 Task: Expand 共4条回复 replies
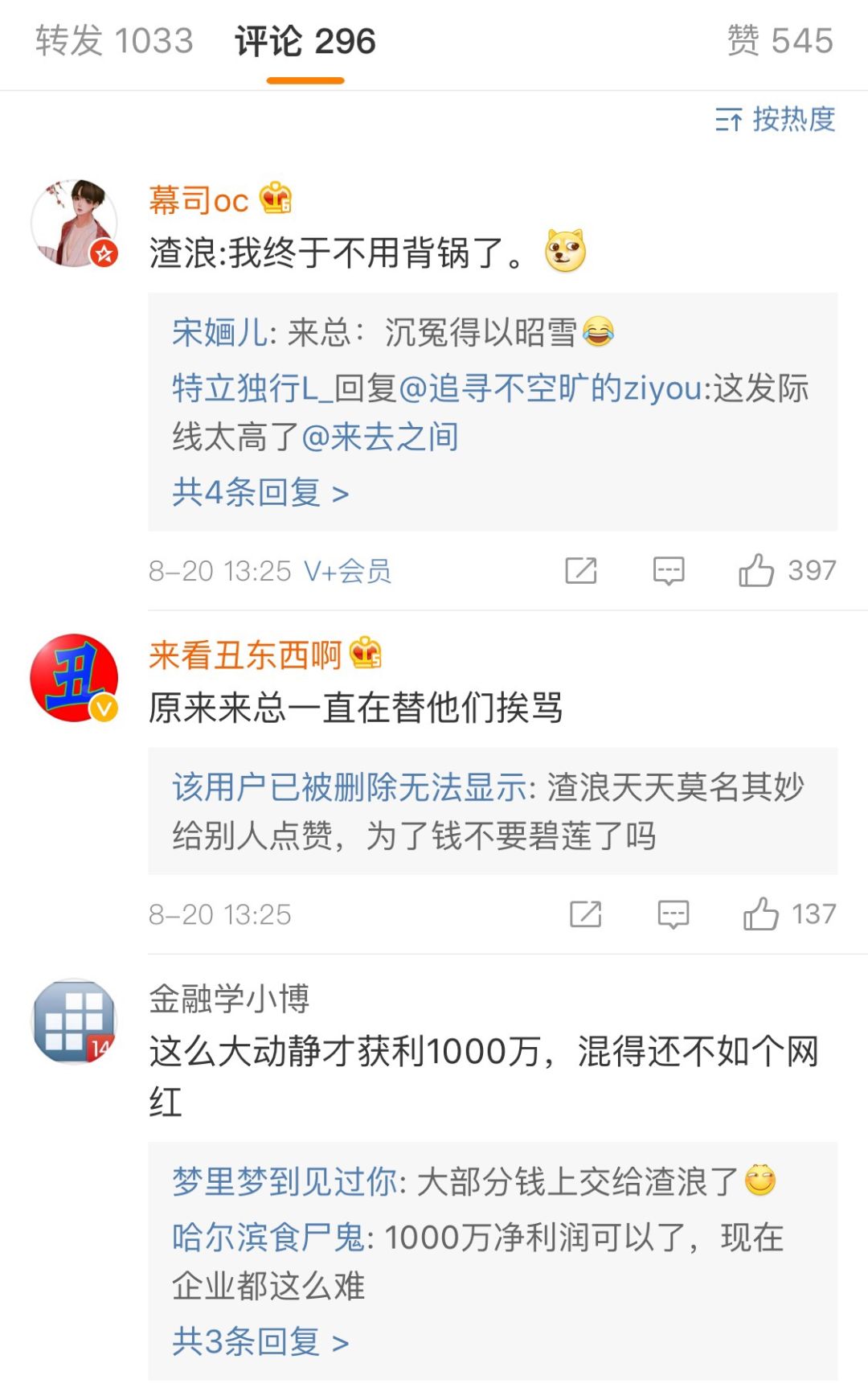(x=260, y=492)
